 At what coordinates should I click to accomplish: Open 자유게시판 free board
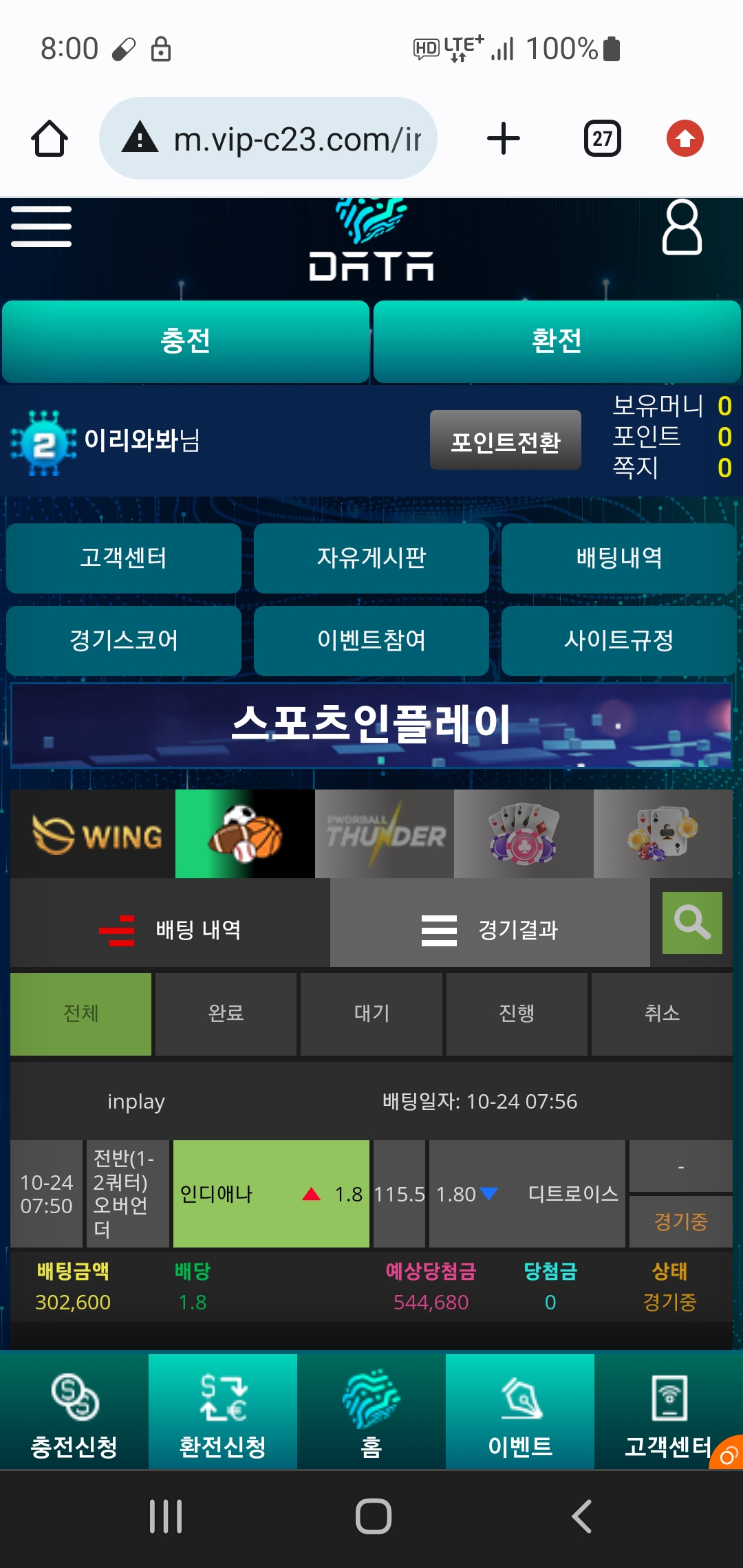click(x=371, y=558)
